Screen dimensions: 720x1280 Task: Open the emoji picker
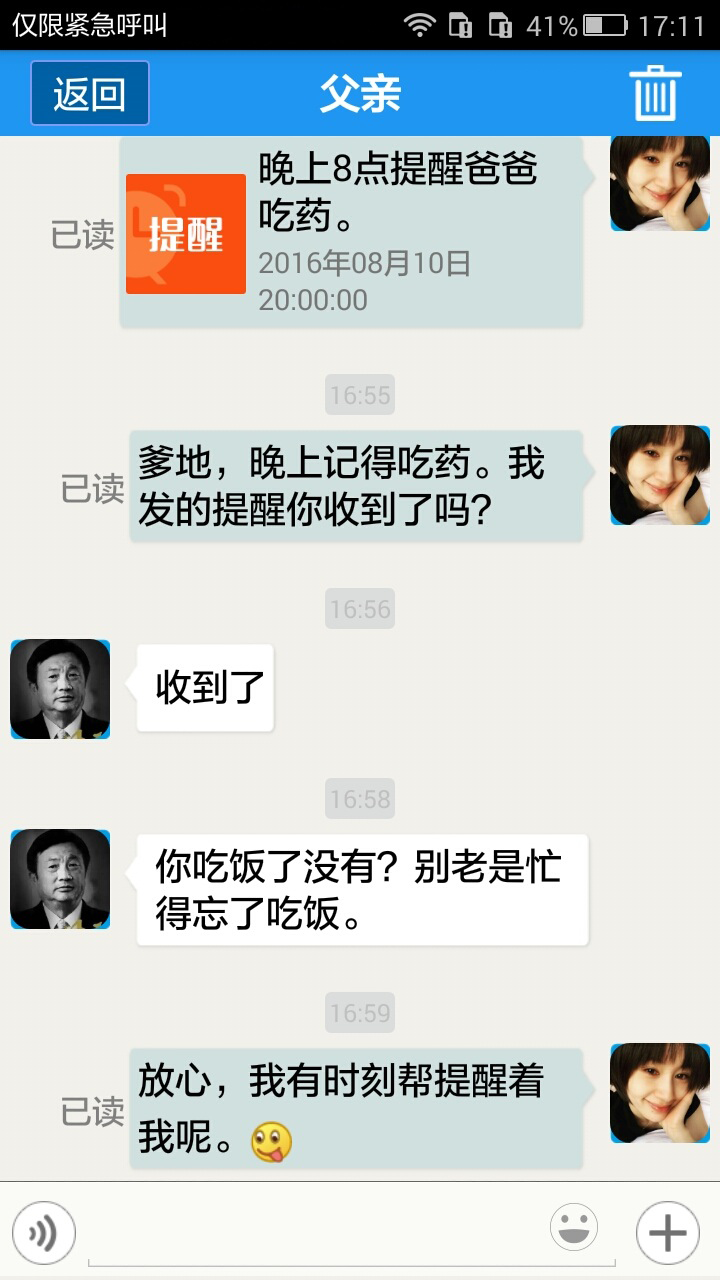(574, 1228)
